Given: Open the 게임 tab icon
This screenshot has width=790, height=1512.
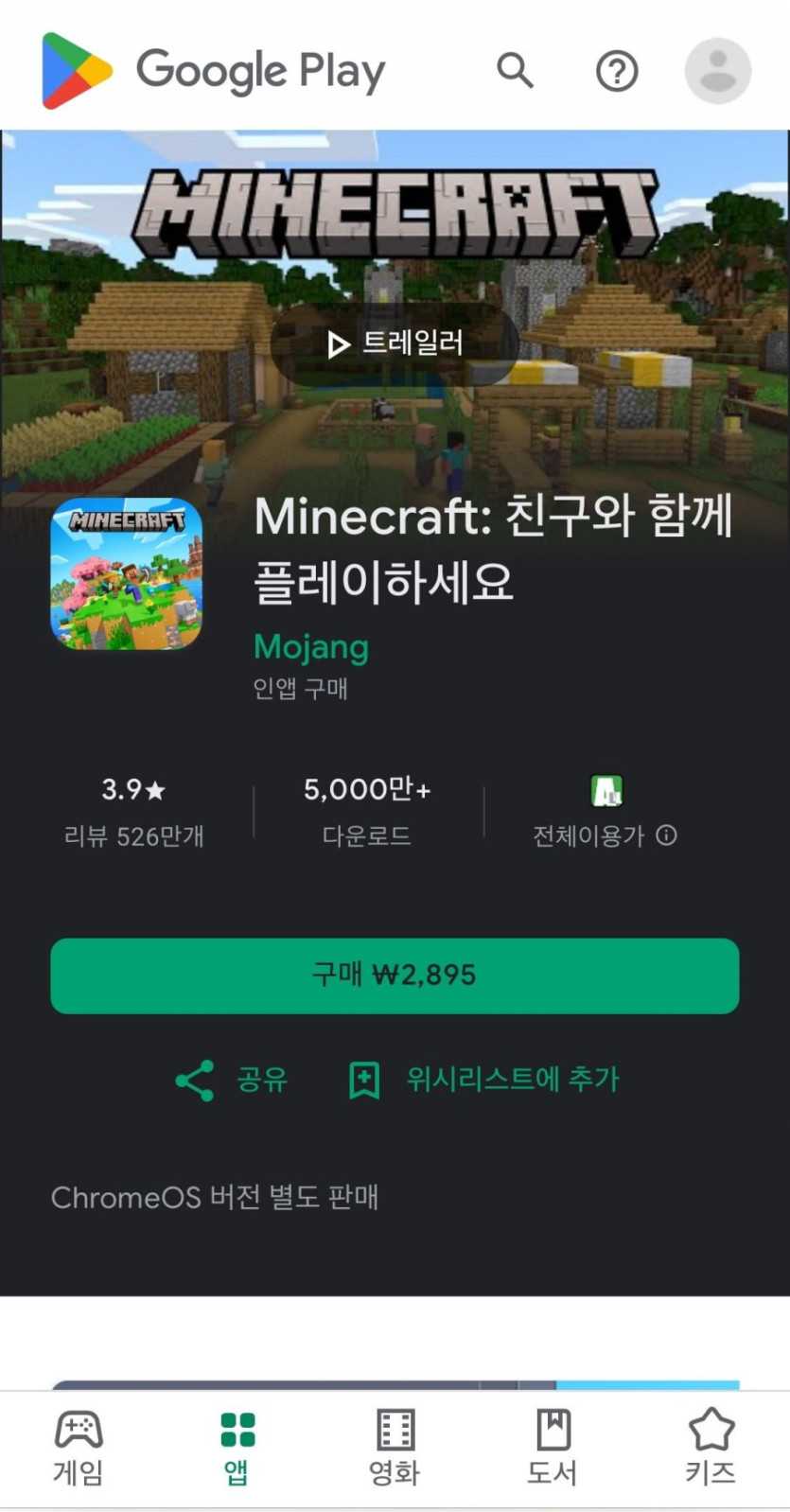Looking at the screenshot, I should coord(78,1431).
